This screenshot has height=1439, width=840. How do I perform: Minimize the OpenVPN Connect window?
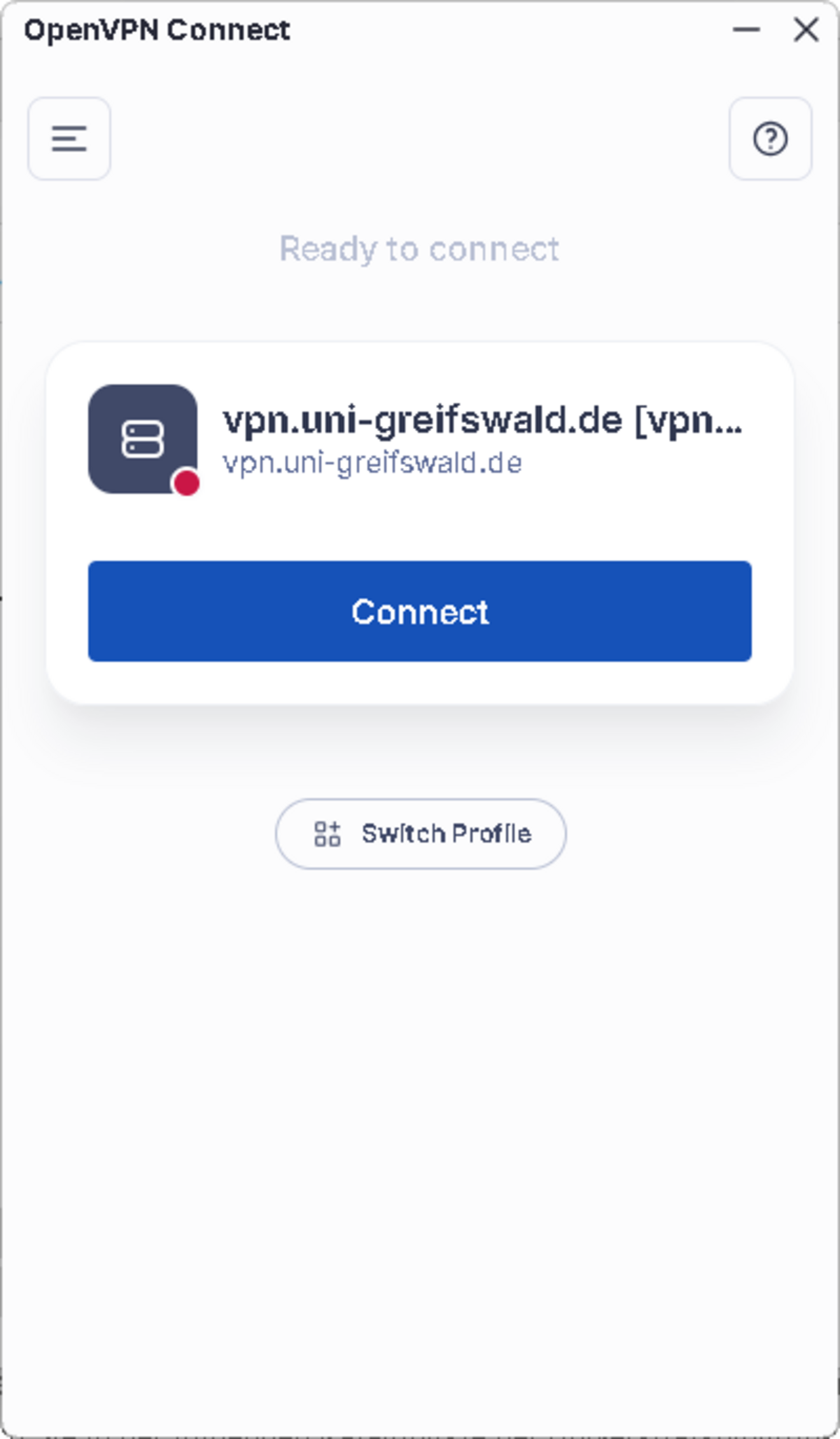coord(746,30)
